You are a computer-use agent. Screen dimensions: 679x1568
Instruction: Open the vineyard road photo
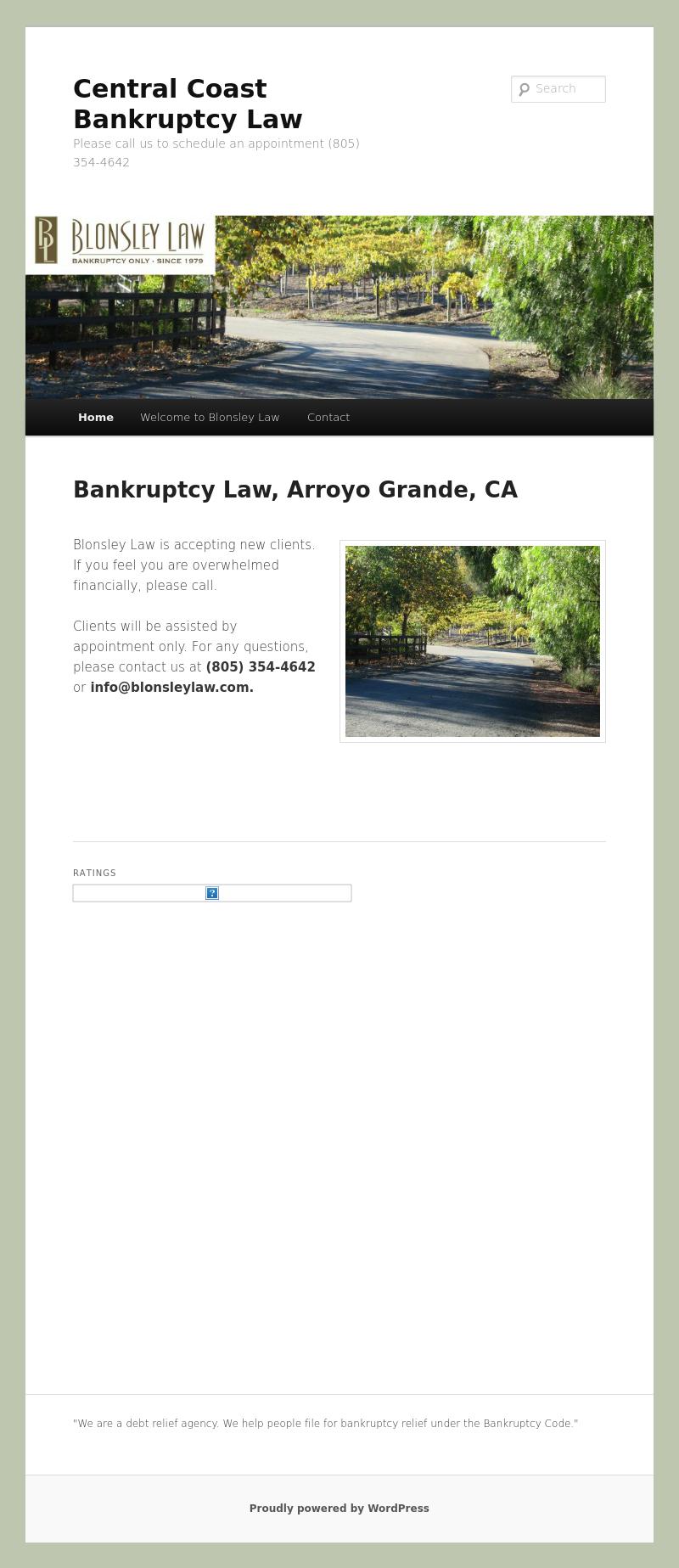(472, 641)
